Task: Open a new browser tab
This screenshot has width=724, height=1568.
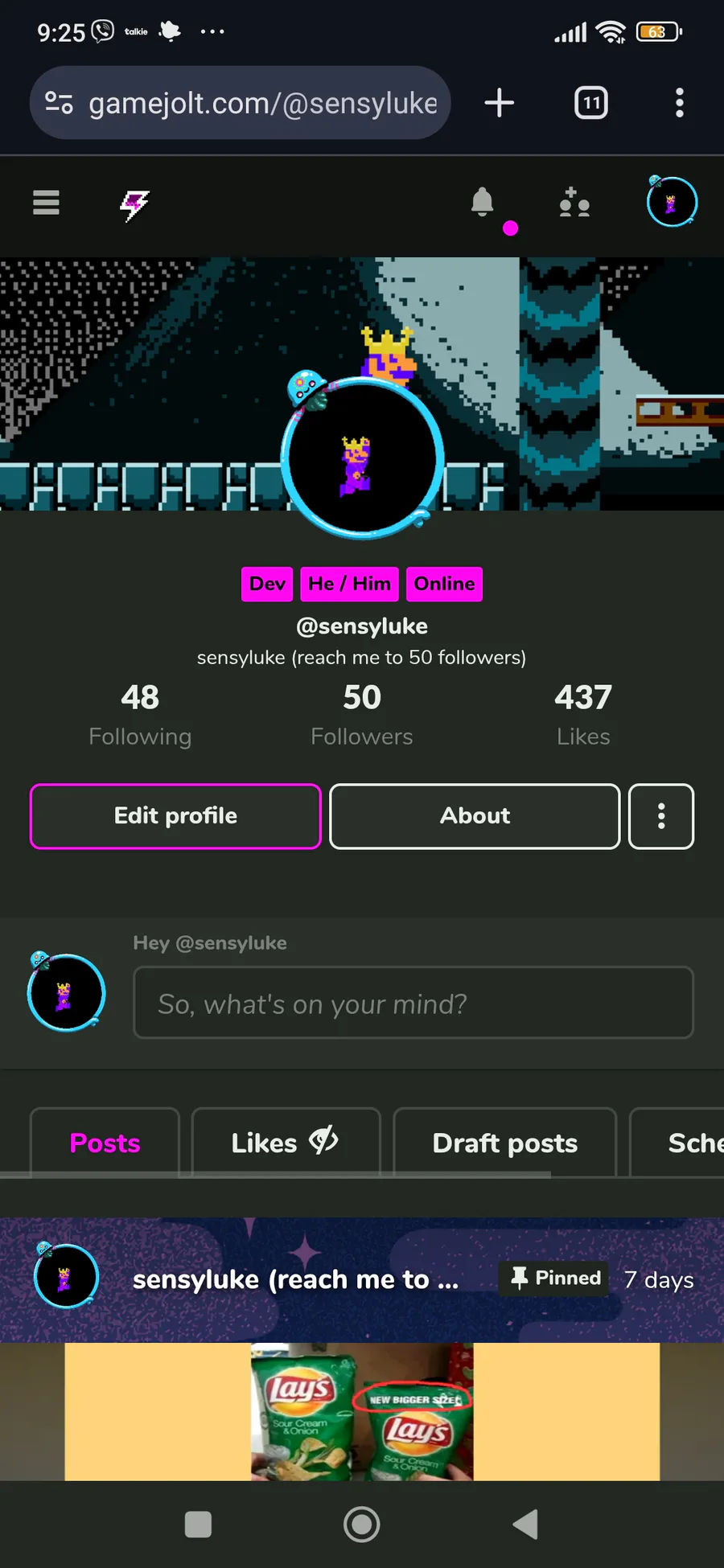Action: tap(500, 103)
